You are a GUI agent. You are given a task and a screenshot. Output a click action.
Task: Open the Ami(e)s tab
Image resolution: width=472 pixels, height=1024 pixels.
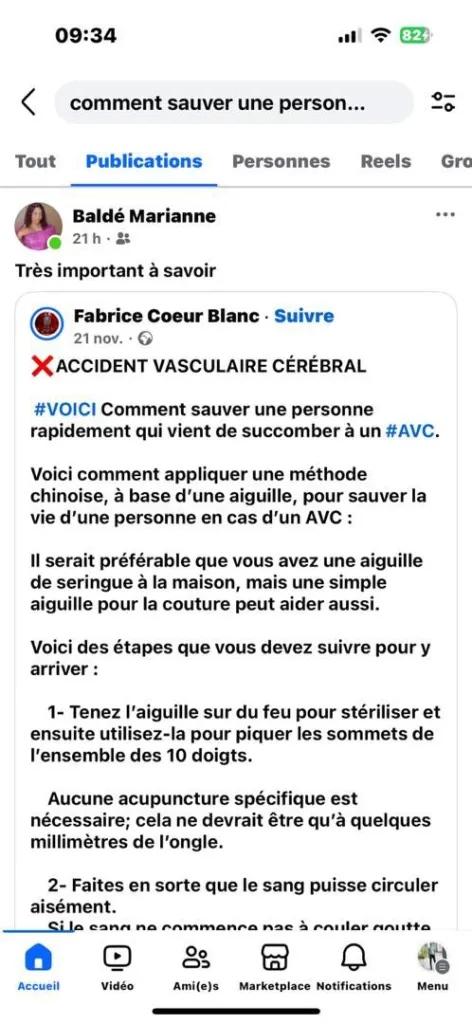pos(196,967)
